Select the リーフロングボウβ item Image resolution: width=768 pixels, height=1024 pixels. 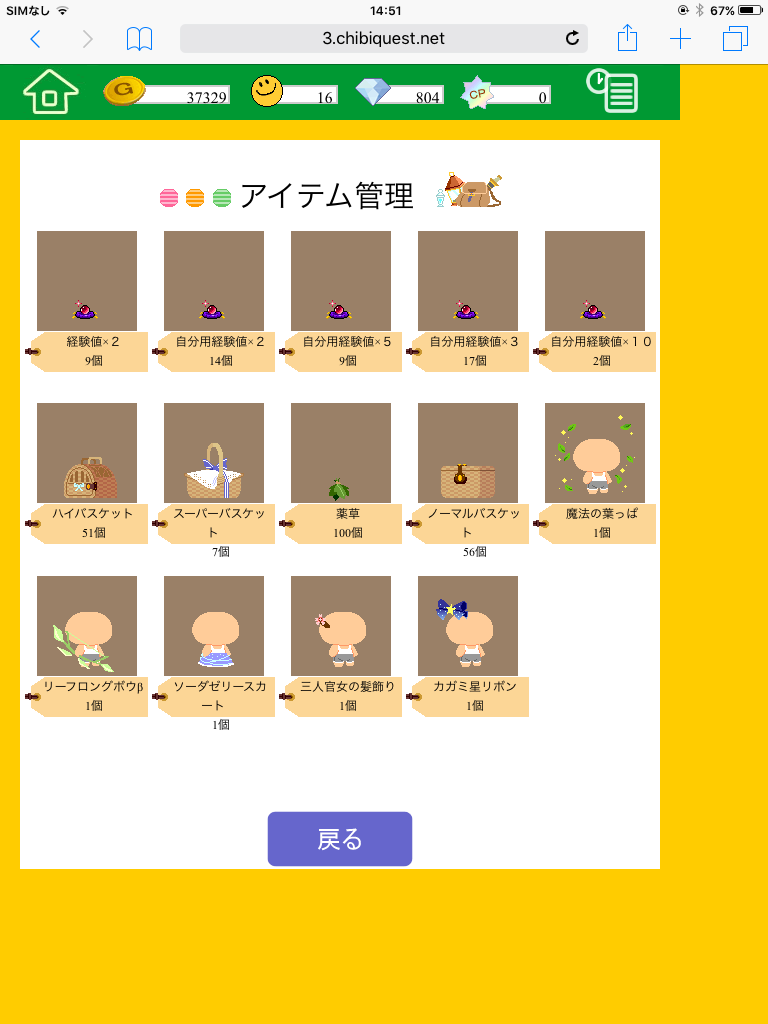coord(87,626)
